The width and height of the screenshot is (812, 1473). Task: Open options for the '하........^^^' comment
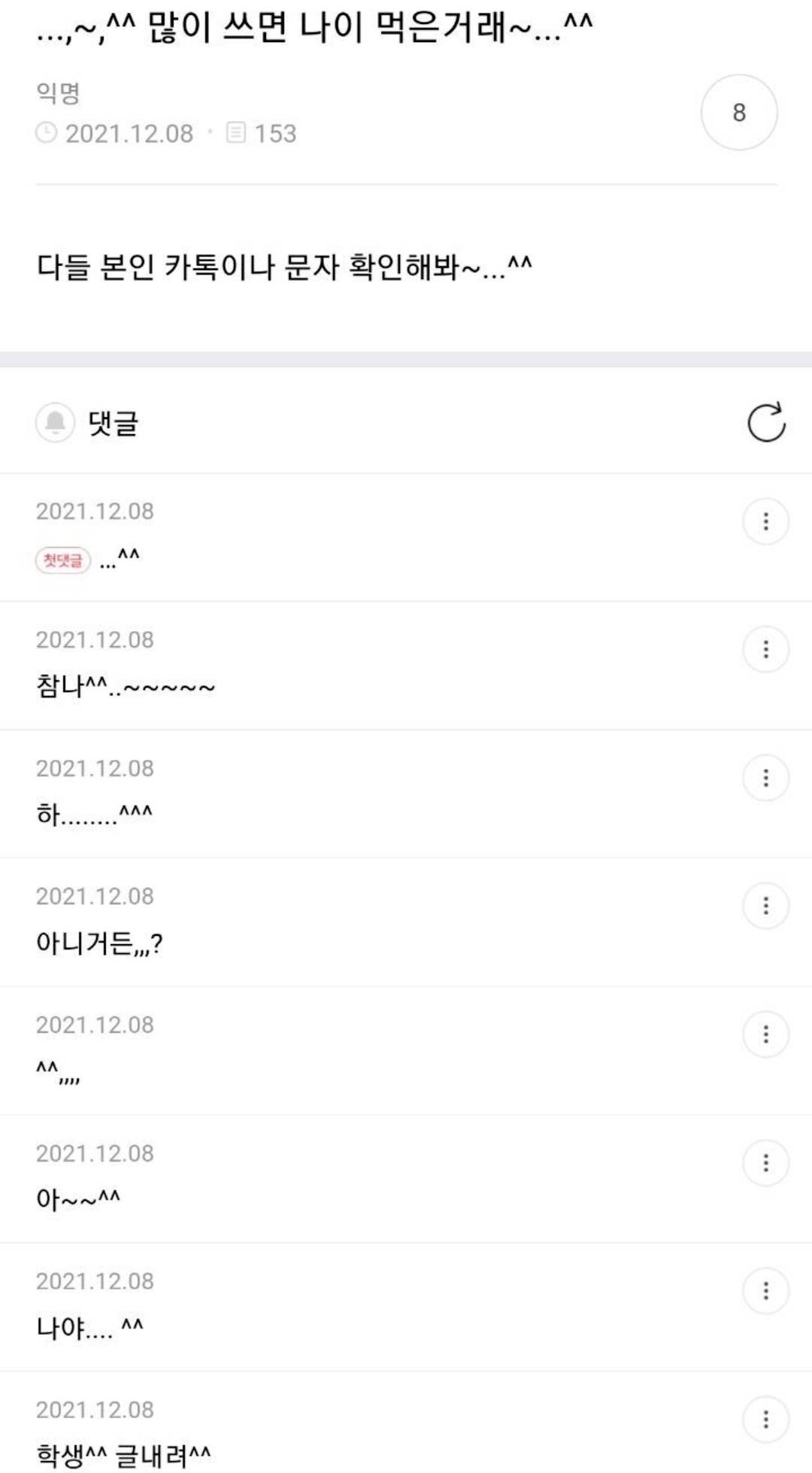[765, 778]
